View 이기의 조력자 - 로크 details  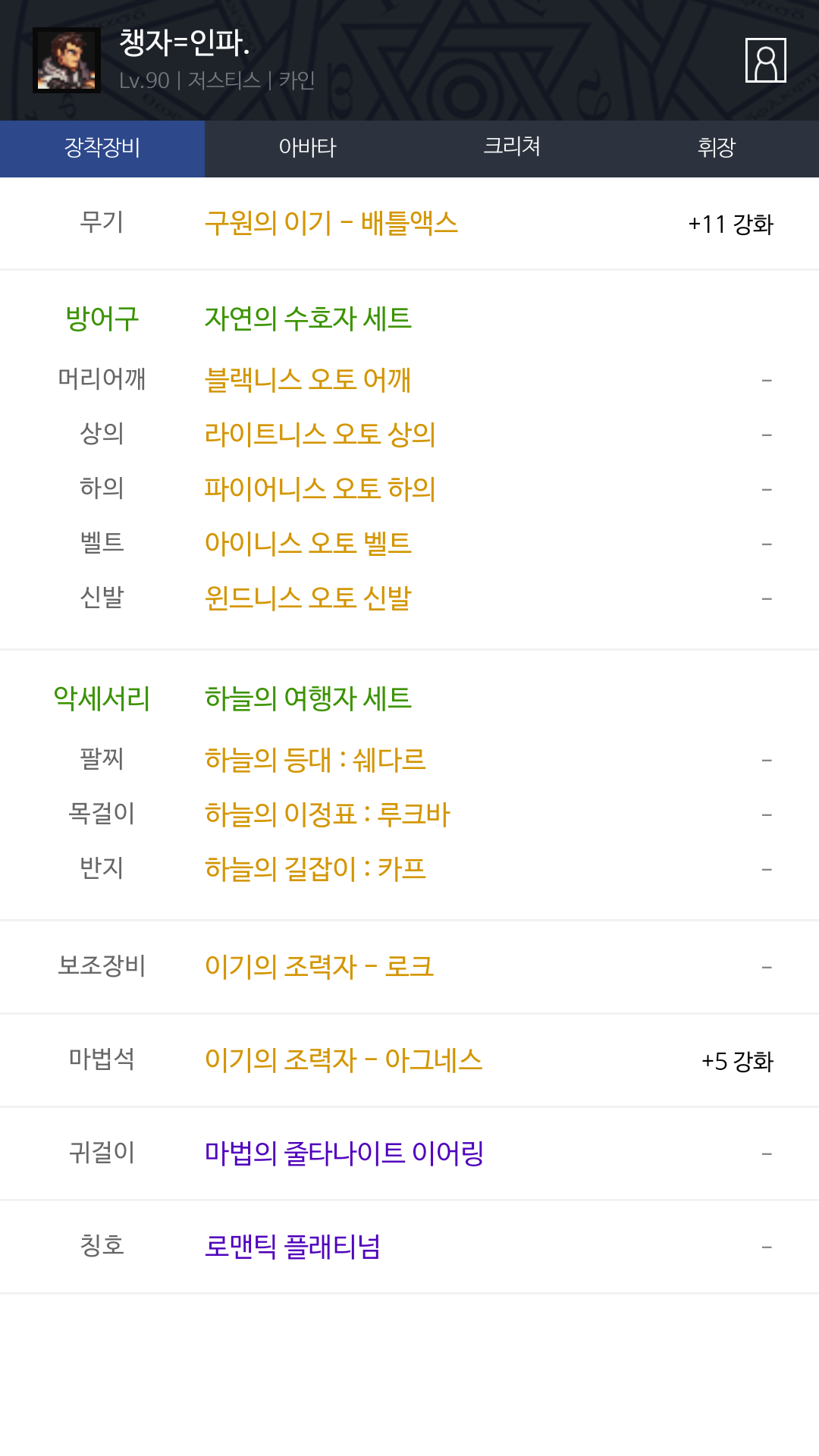319,967
